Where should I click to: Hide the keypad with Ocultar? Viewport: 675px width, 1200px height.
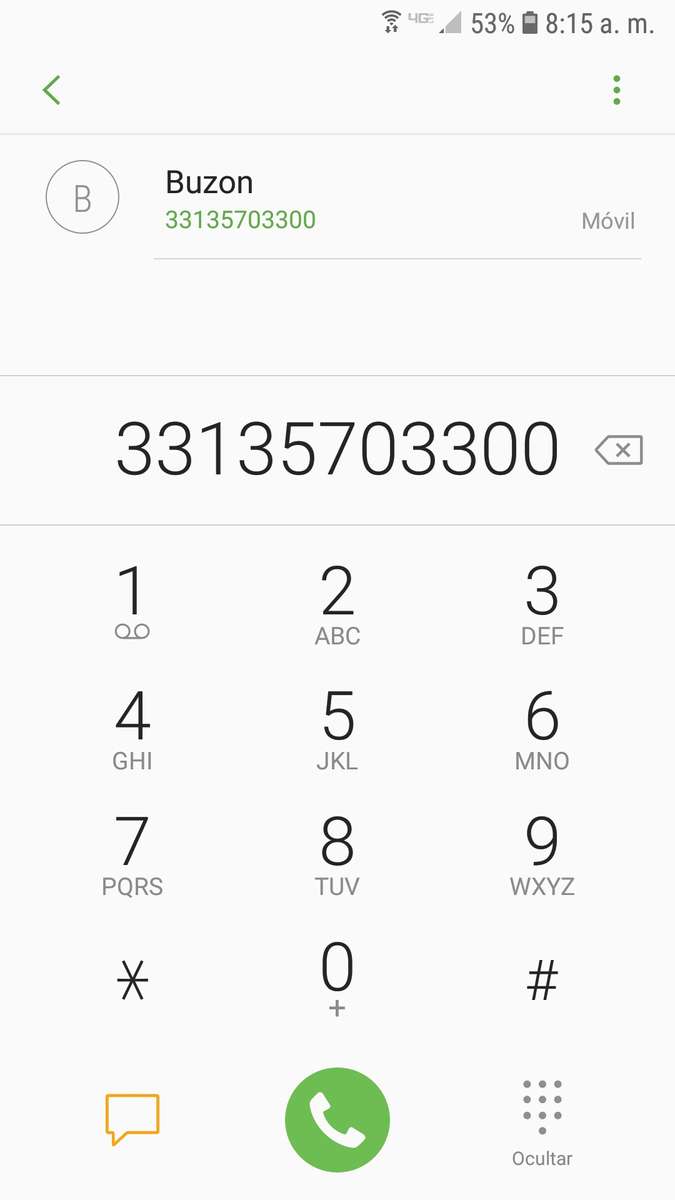[542, 1122]
